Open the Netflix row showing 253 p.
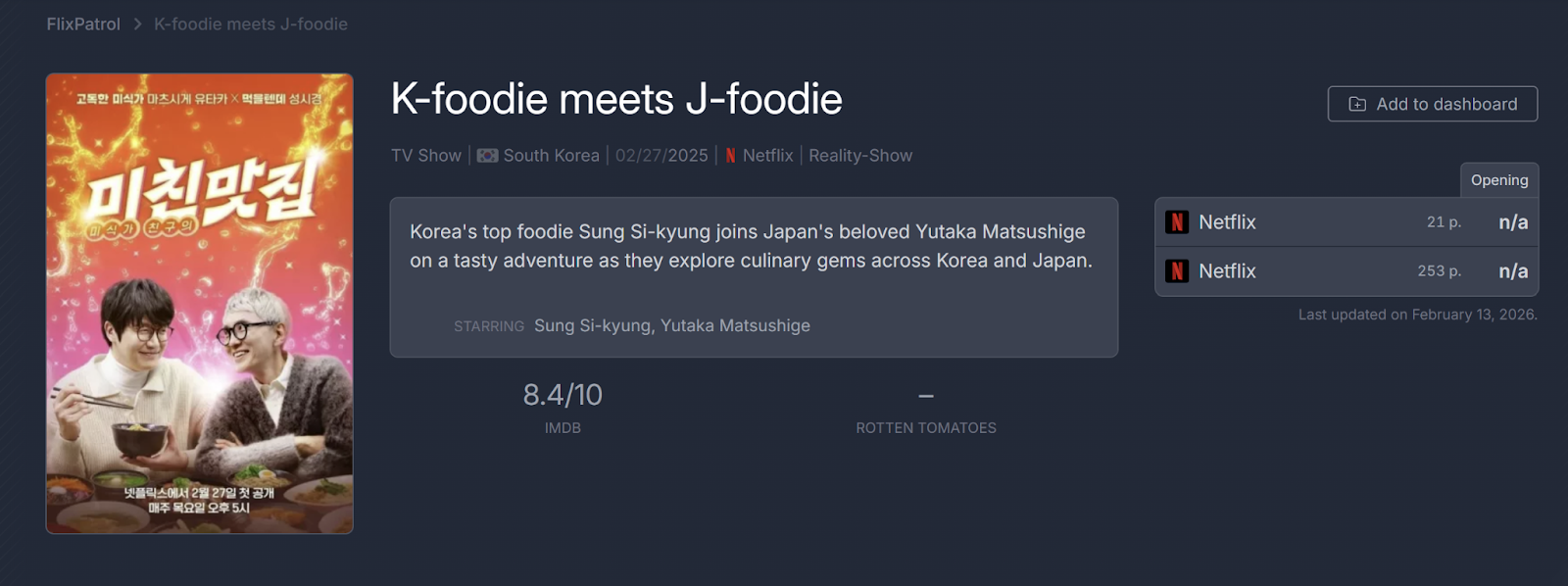The width and height of the screenshot is (1568, 586). [x=1346, y=271]
